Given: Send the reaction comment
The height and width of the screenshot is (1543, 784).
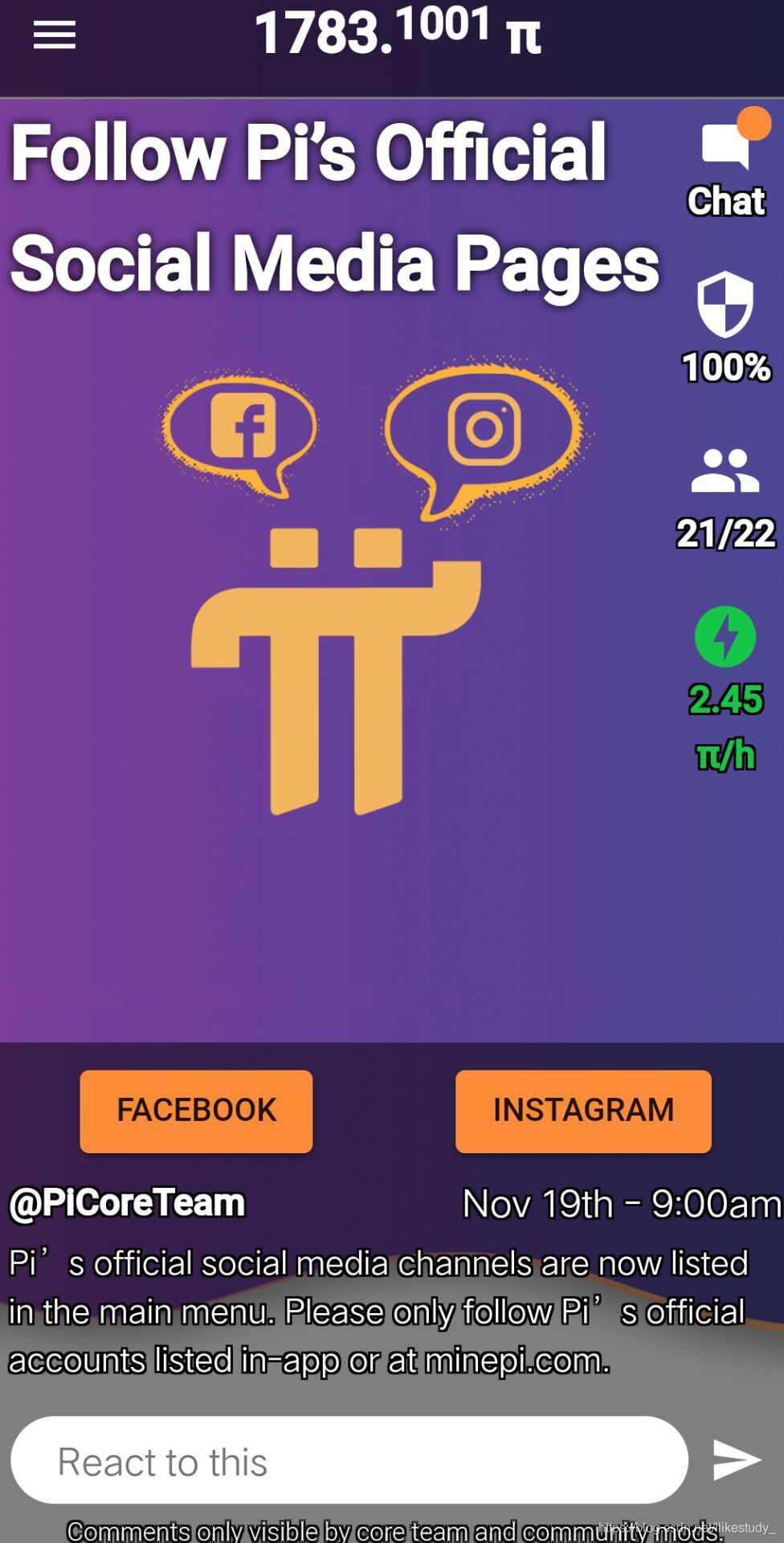Looking at the screenshot, I should tap(737, 1459).
